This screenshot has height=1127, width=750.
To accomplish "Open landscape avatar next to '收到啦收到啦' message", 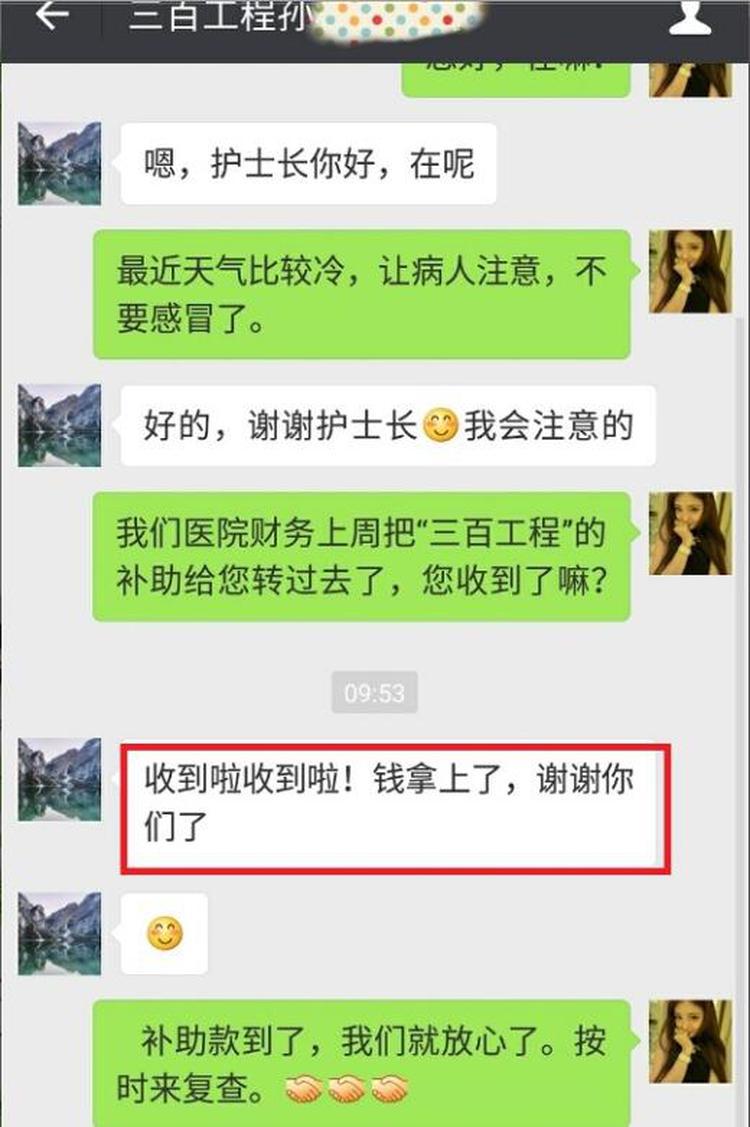I will [60, 780].
